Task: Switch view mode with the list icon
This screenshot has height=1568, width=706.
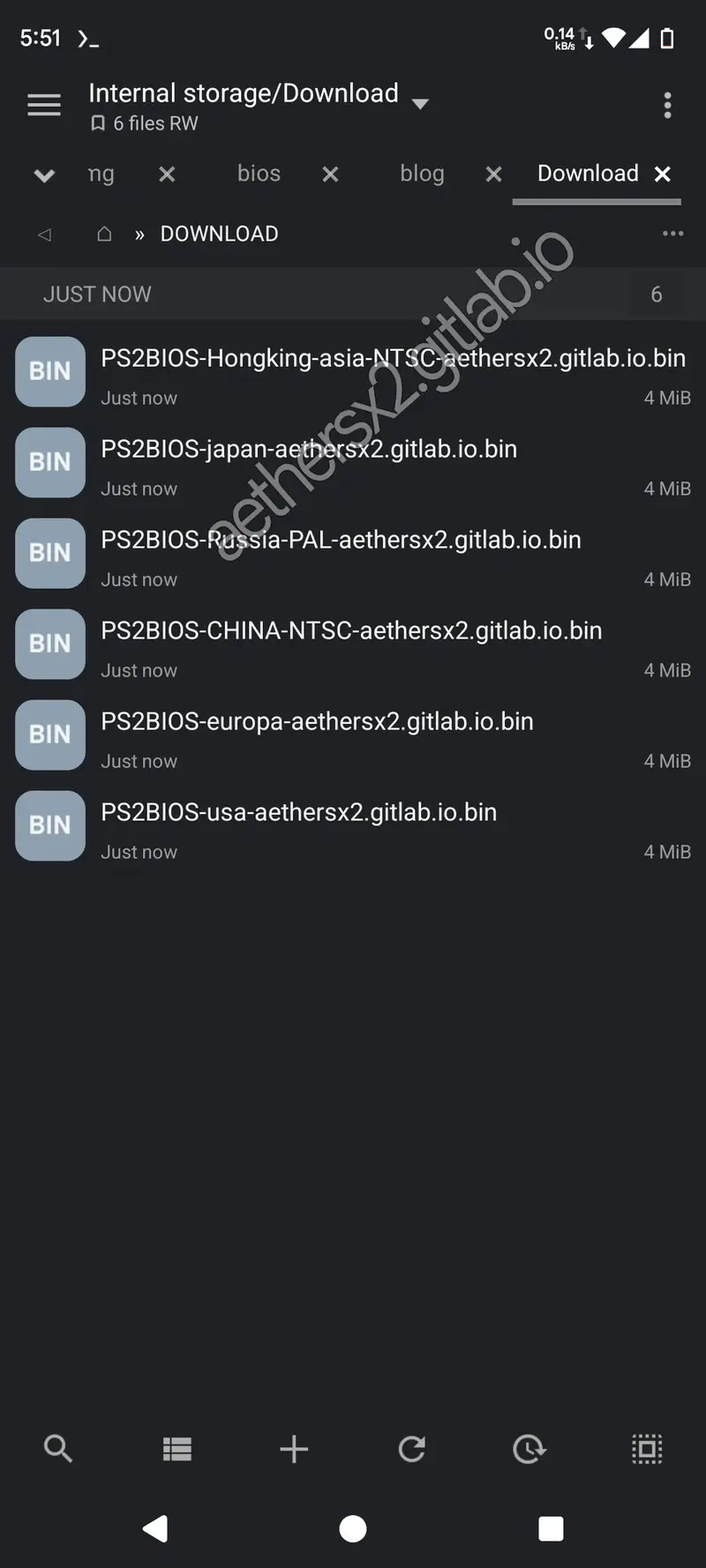Action: 176,1449
